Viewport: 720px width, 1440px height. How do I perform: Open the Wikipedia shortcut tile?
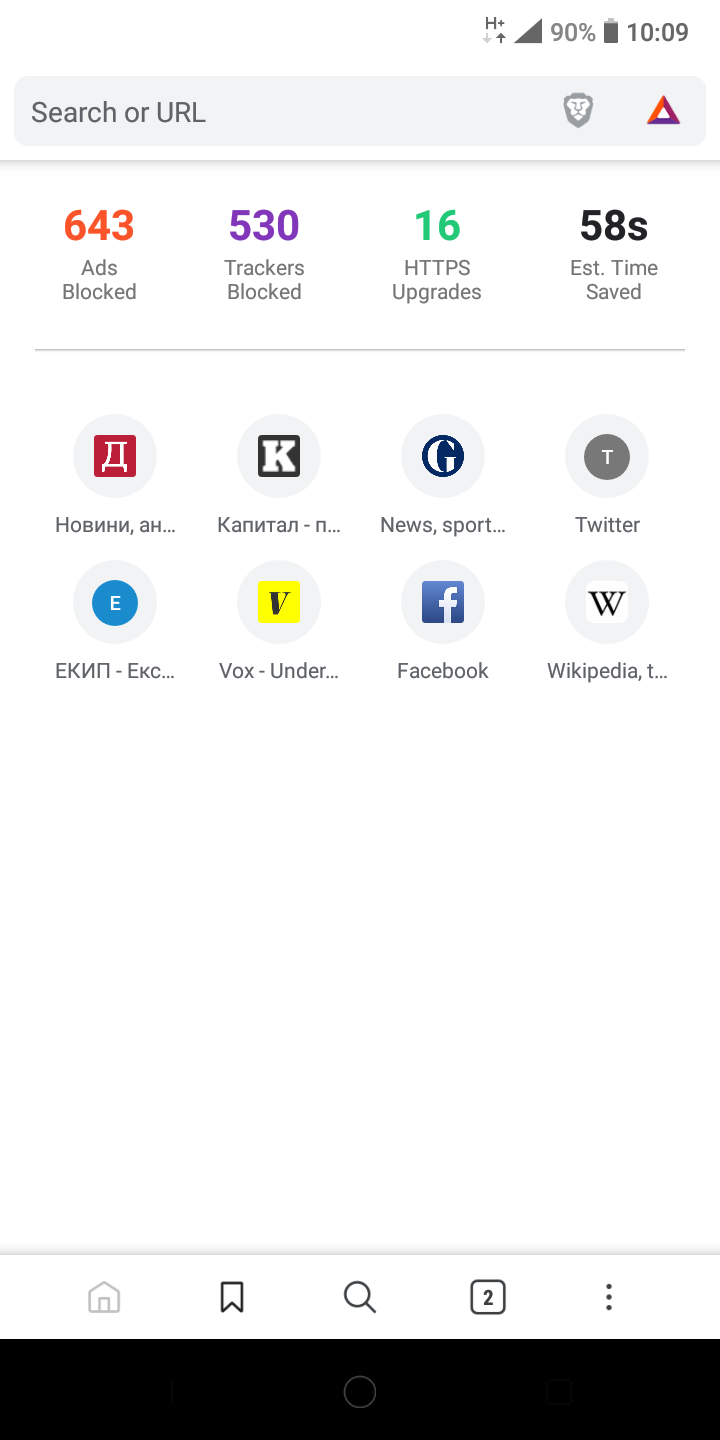606,602
